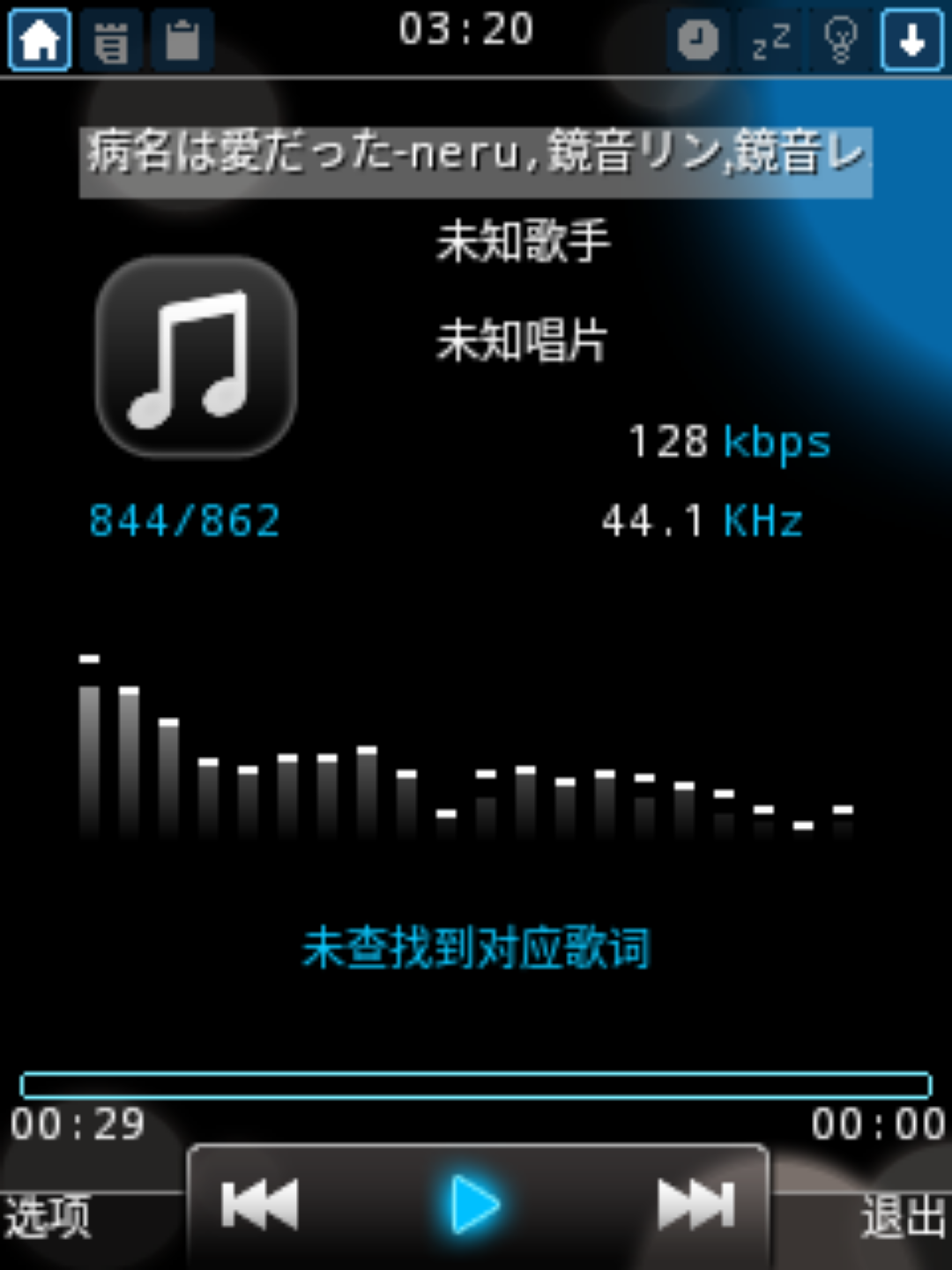Open the playlist icon
The height and width of the screenshot is (1270, 952).
[x=111, y=41]
